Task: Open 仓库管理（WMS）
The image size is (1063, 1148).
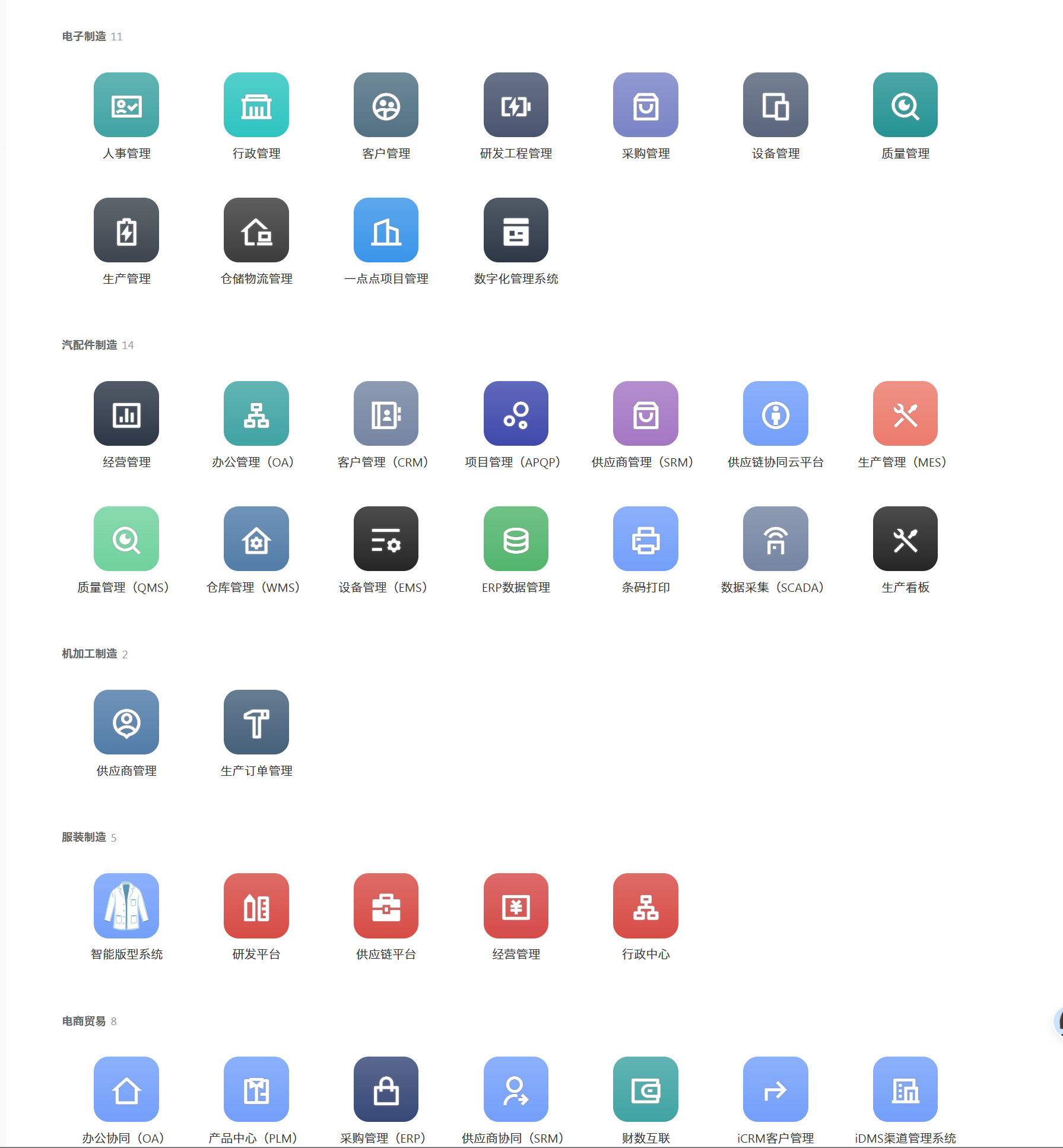Action: coord(256,539)
